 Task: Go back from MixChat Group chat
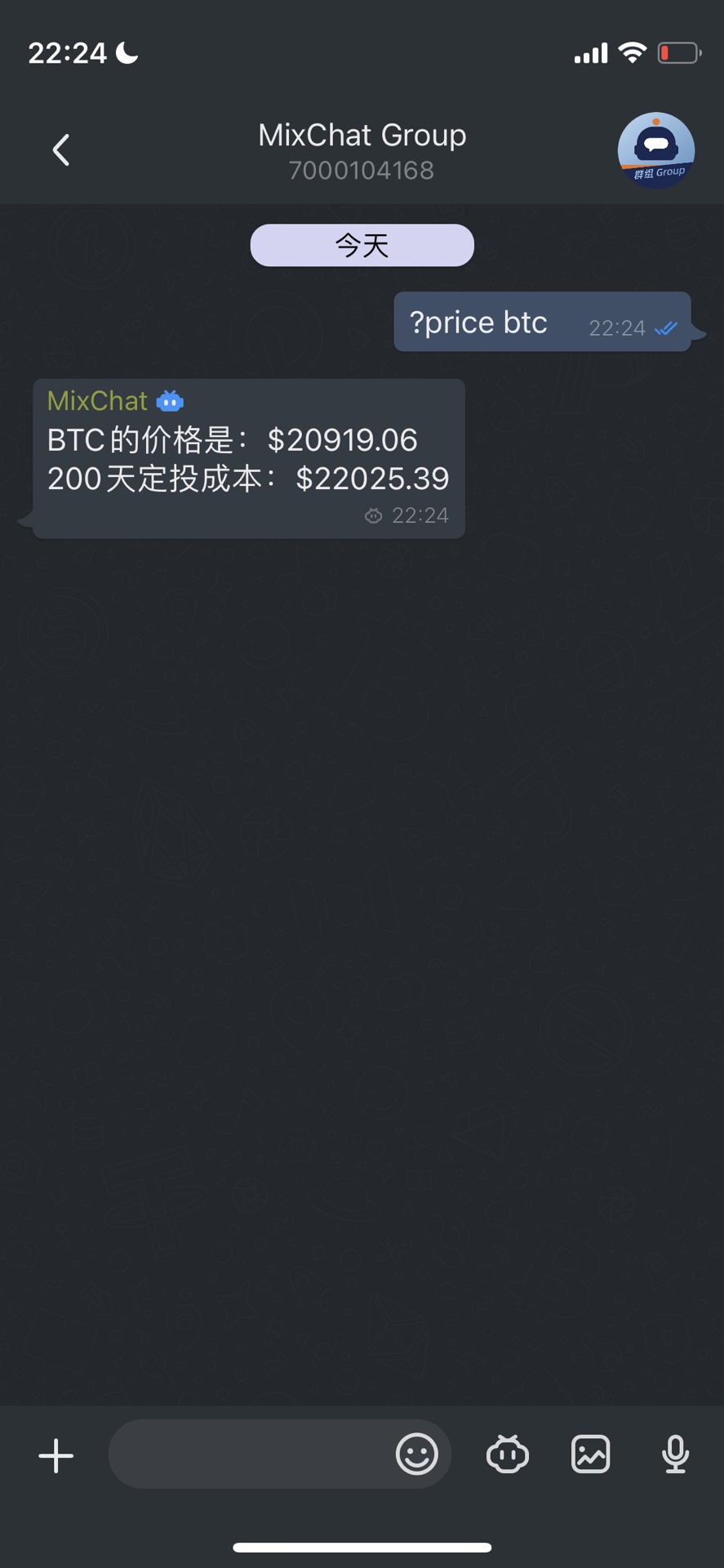click(61, 150)
